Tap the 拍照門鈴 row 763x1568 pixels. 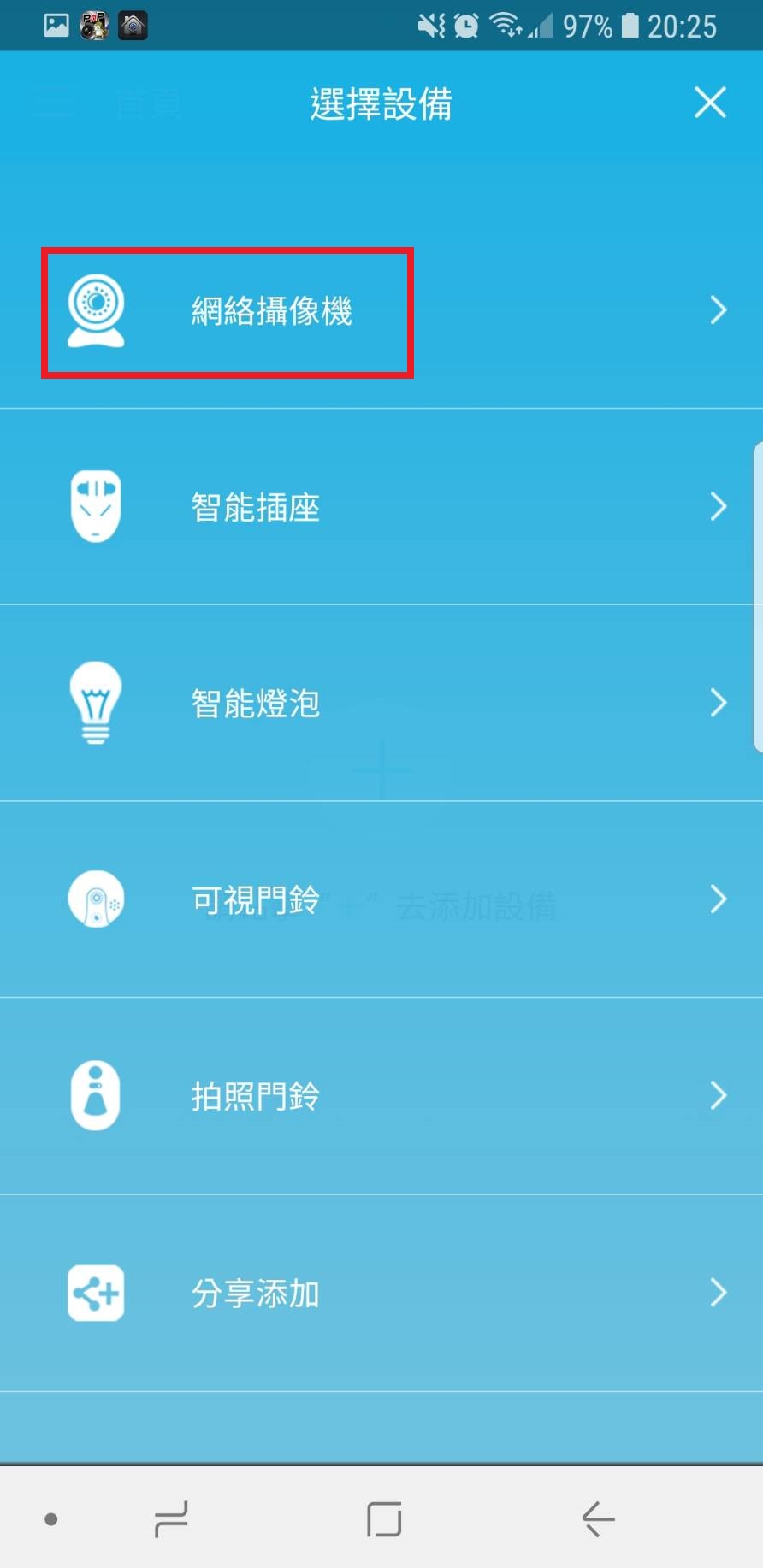point(381,1096)
